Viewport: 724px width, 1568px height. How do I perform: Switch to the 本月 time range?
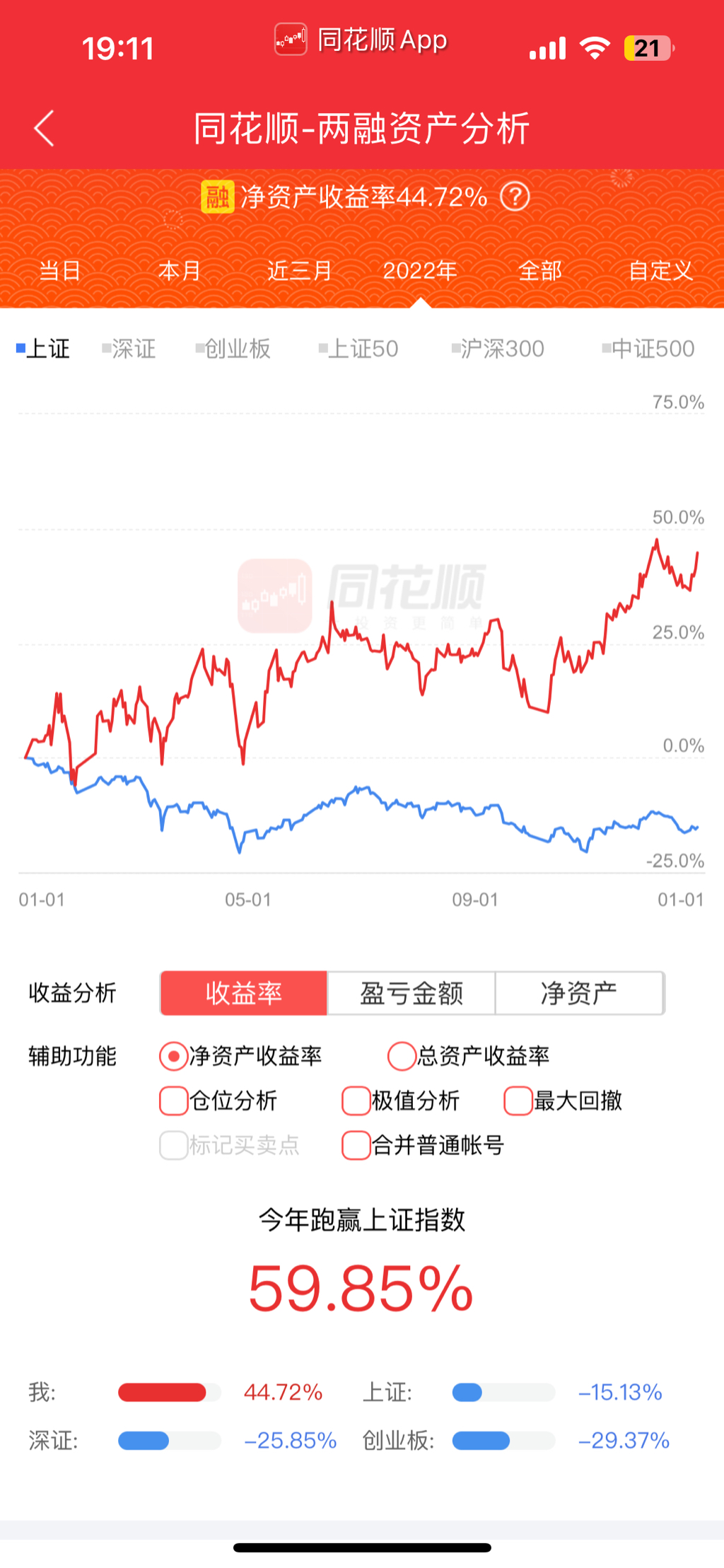tap(180, 271)
